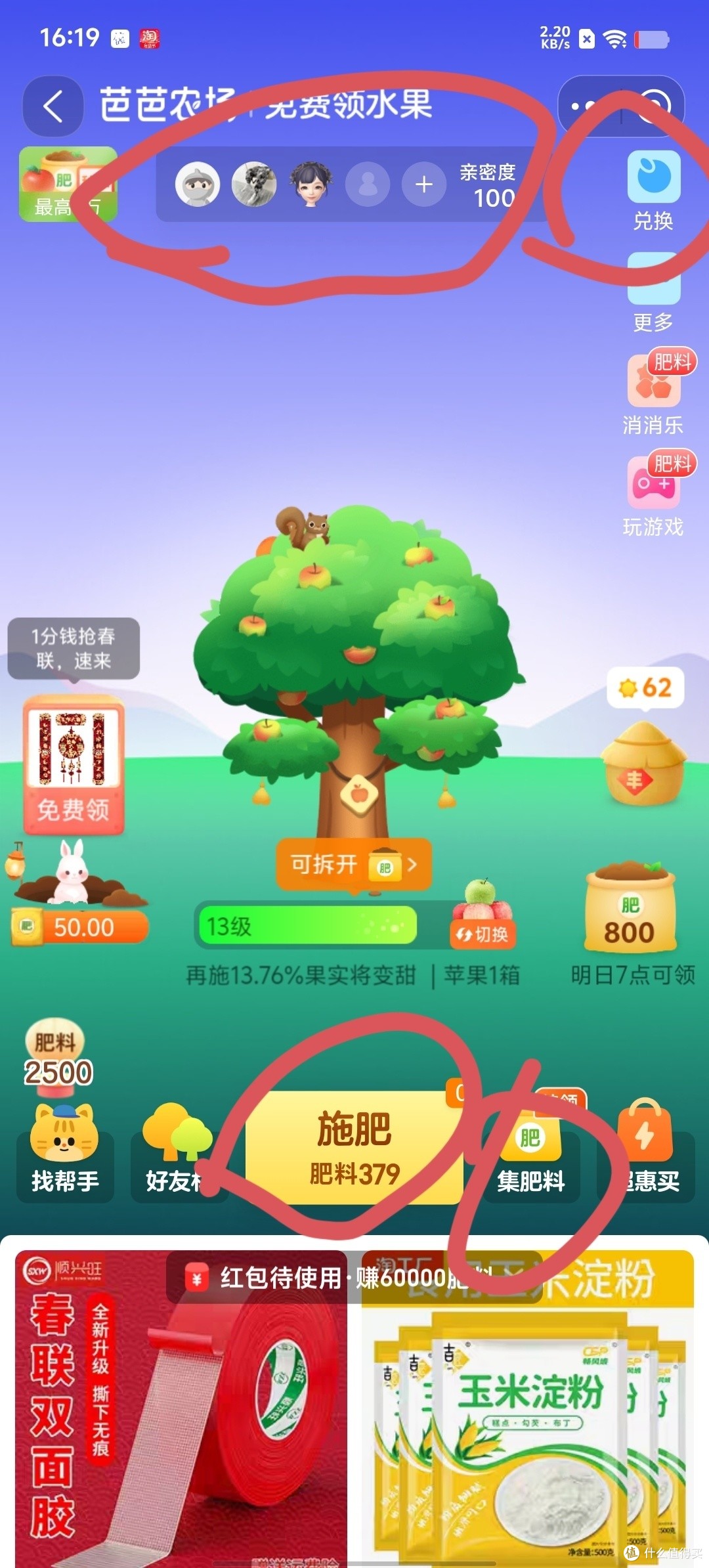Tap 可拆开 fertilizer bag bubble
The width and height of the screenshot is (709, 1568).
coord(353,864)
